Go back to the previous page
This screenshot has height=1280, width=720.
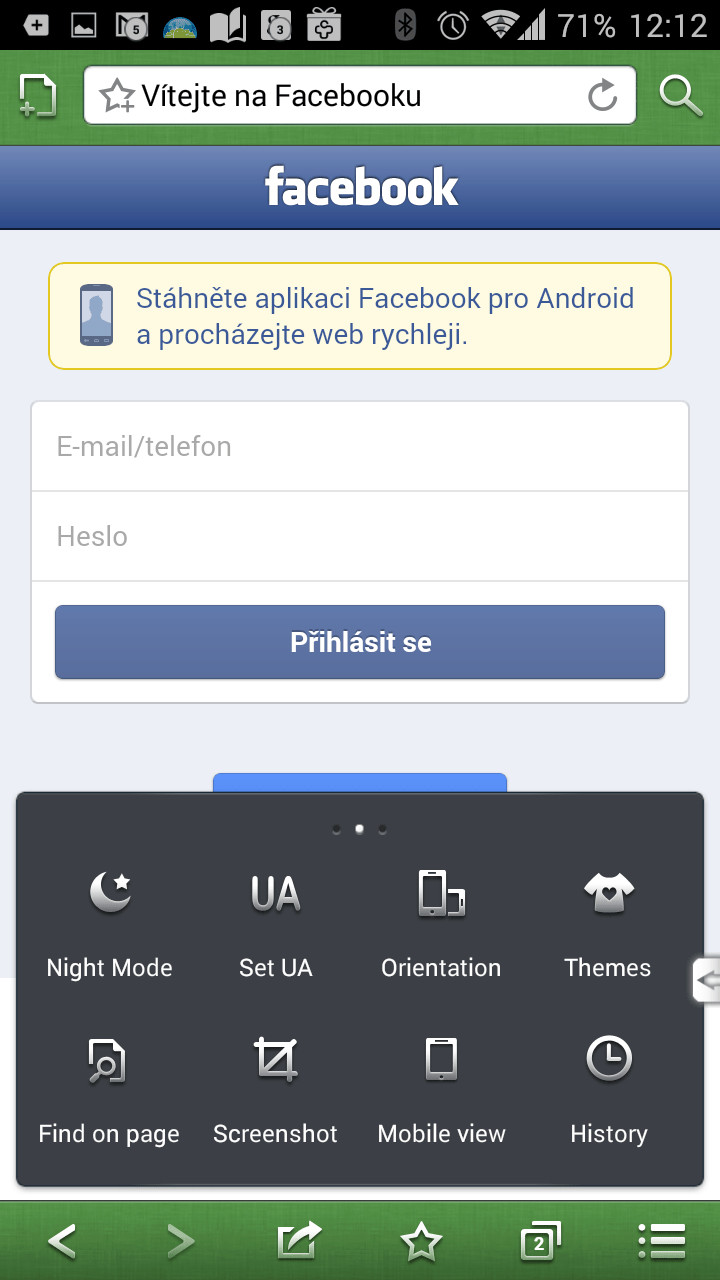coord(62,1241)
